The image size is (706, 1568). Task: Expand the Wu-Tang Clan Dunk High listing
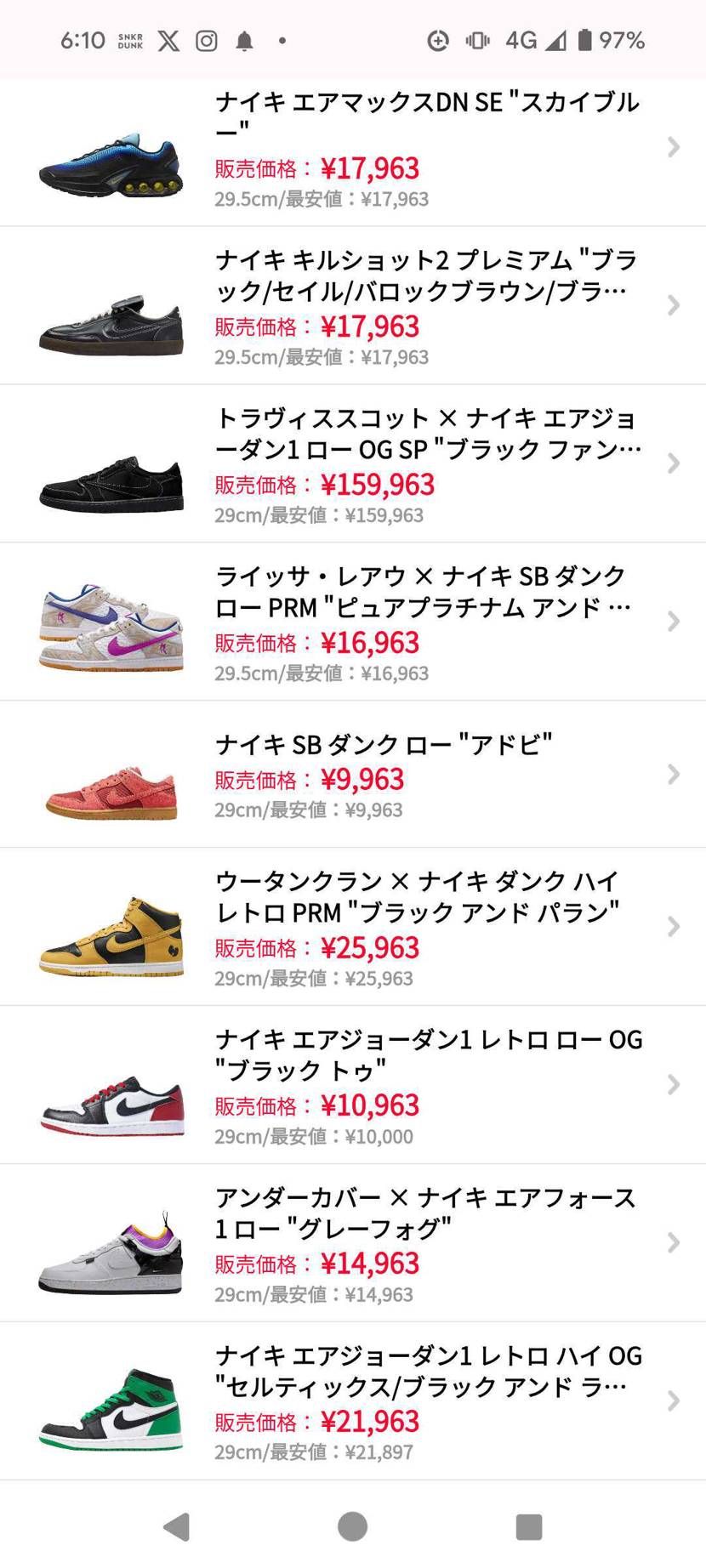click(673, 926)
